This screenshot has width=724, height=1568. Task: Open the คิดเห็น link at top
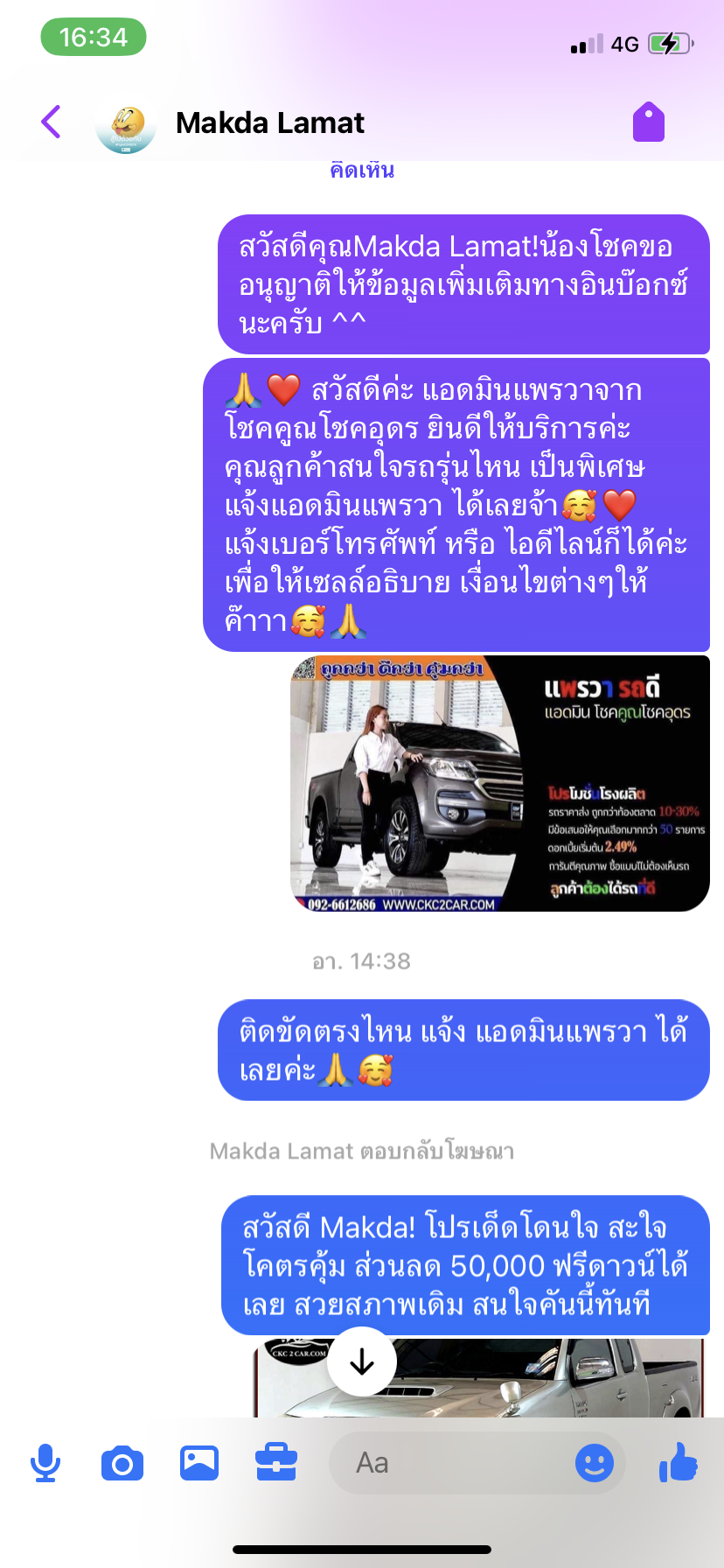pyautogui.click(x=362, y=171)
